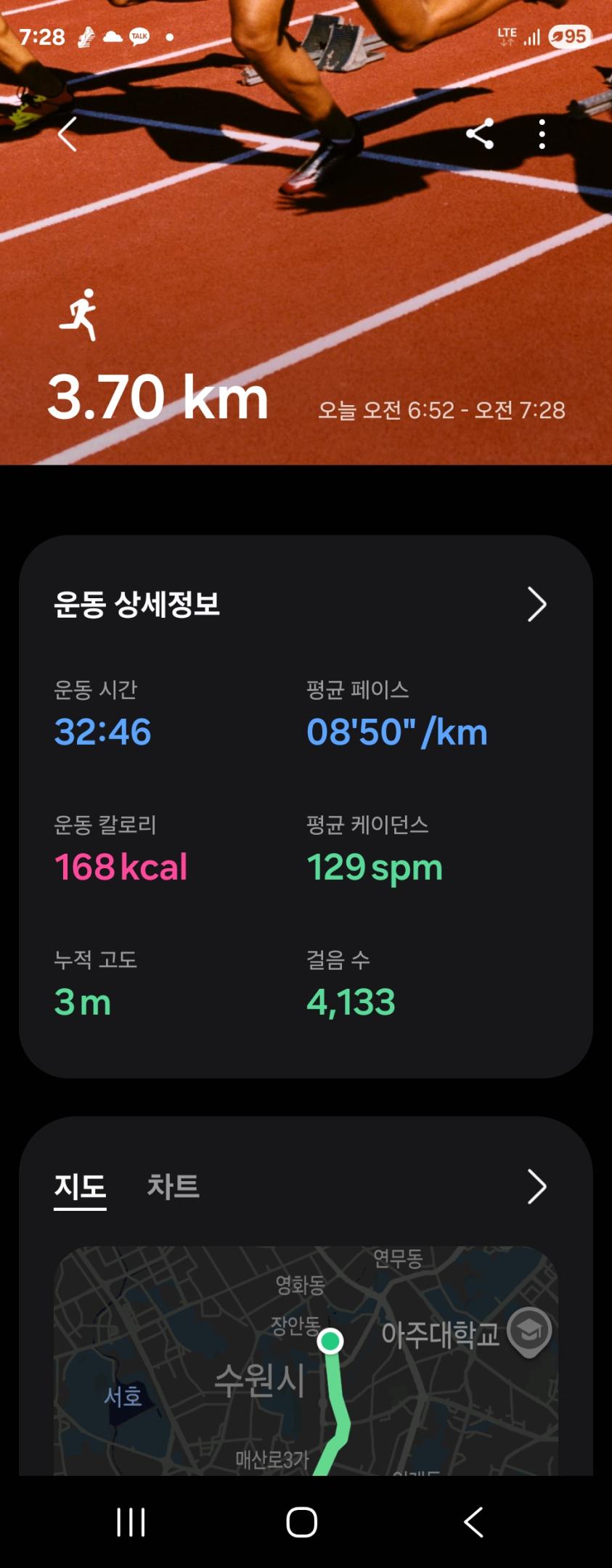
Task: Share this running workout
Action: click(480, 134)
